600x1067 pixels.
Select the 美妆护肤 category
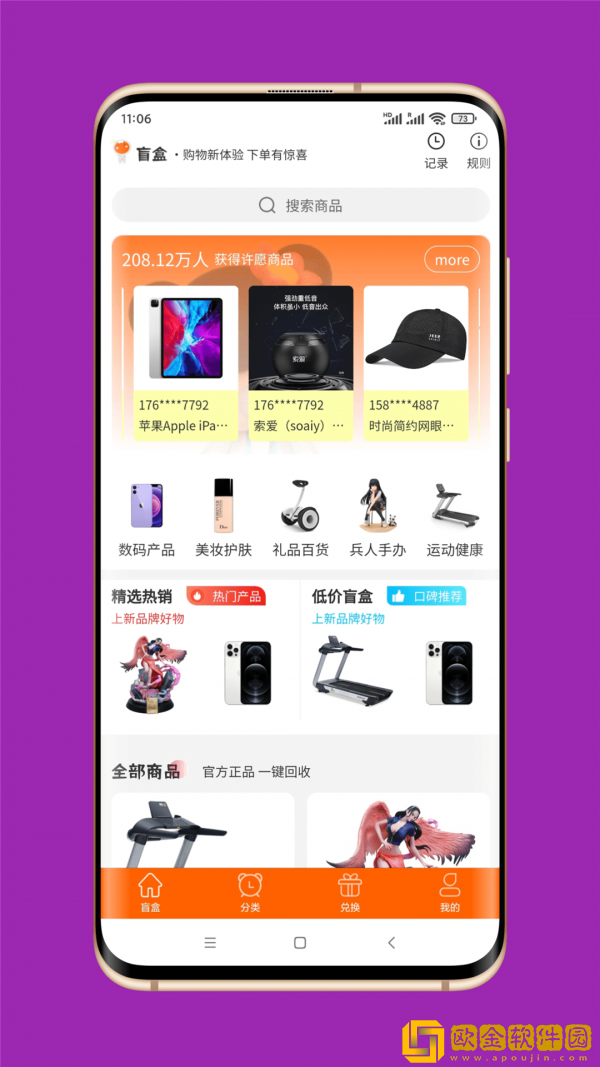click(x=223, y=518)
